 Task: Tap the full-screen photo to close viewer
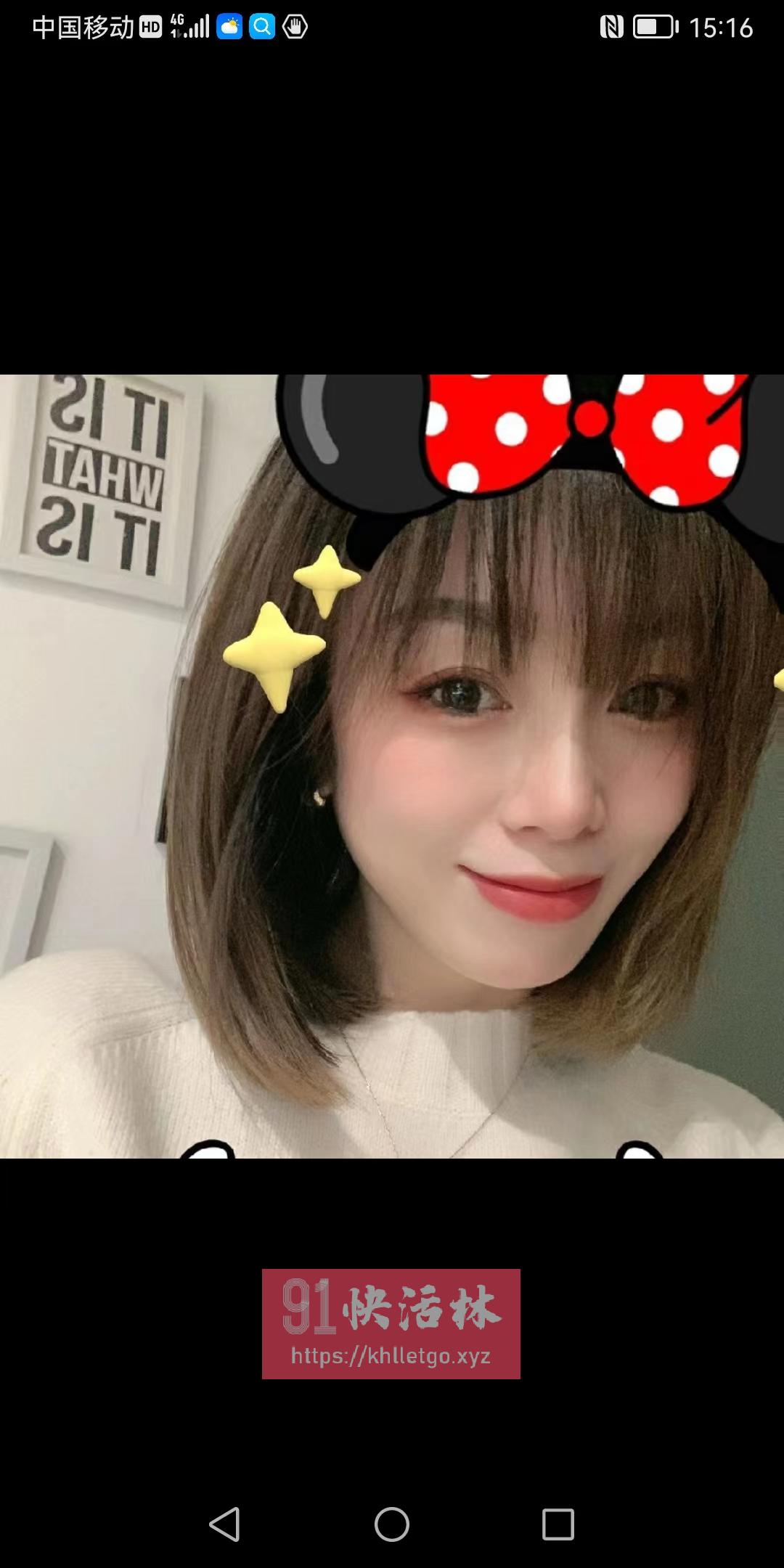point(392,766)
